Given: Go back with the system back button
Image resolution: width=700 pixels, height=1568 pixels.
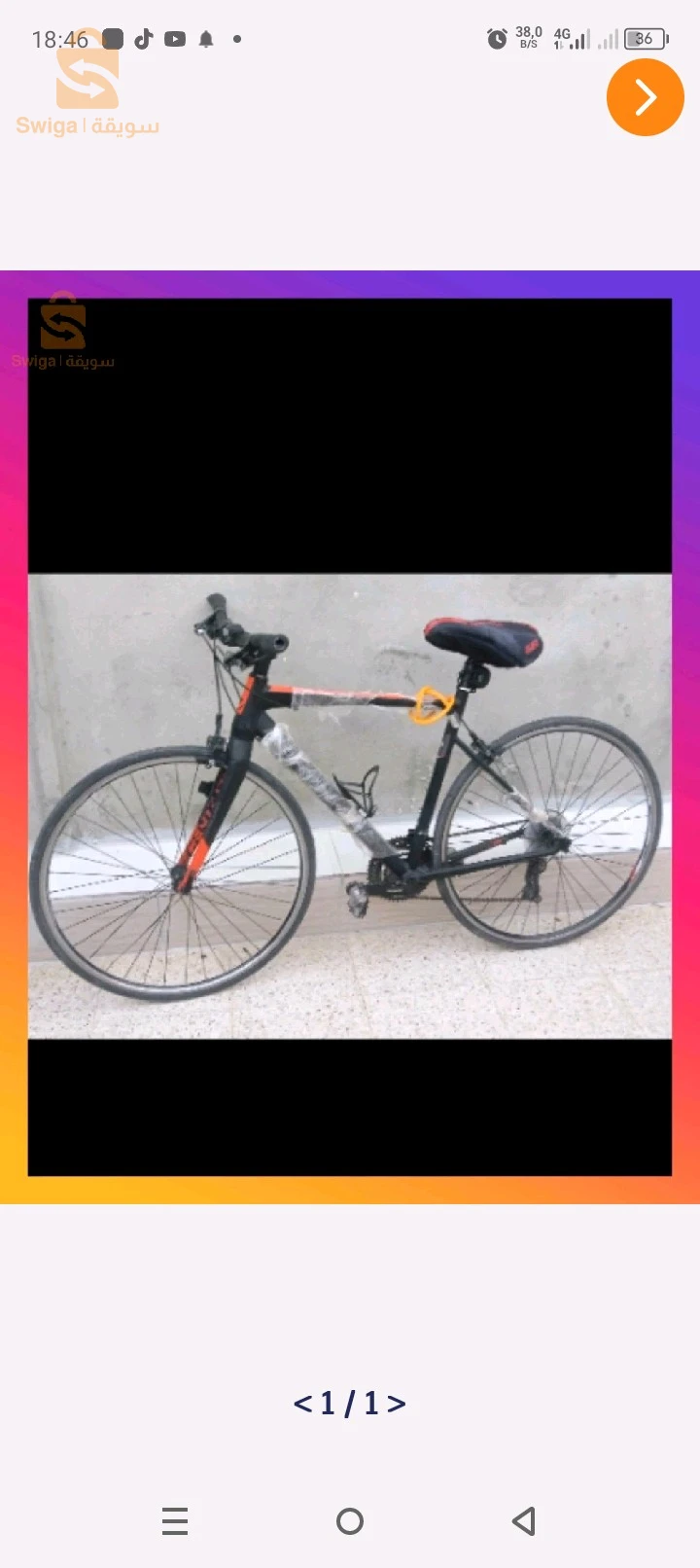Looking at the screenshot, I should 524,1520.
